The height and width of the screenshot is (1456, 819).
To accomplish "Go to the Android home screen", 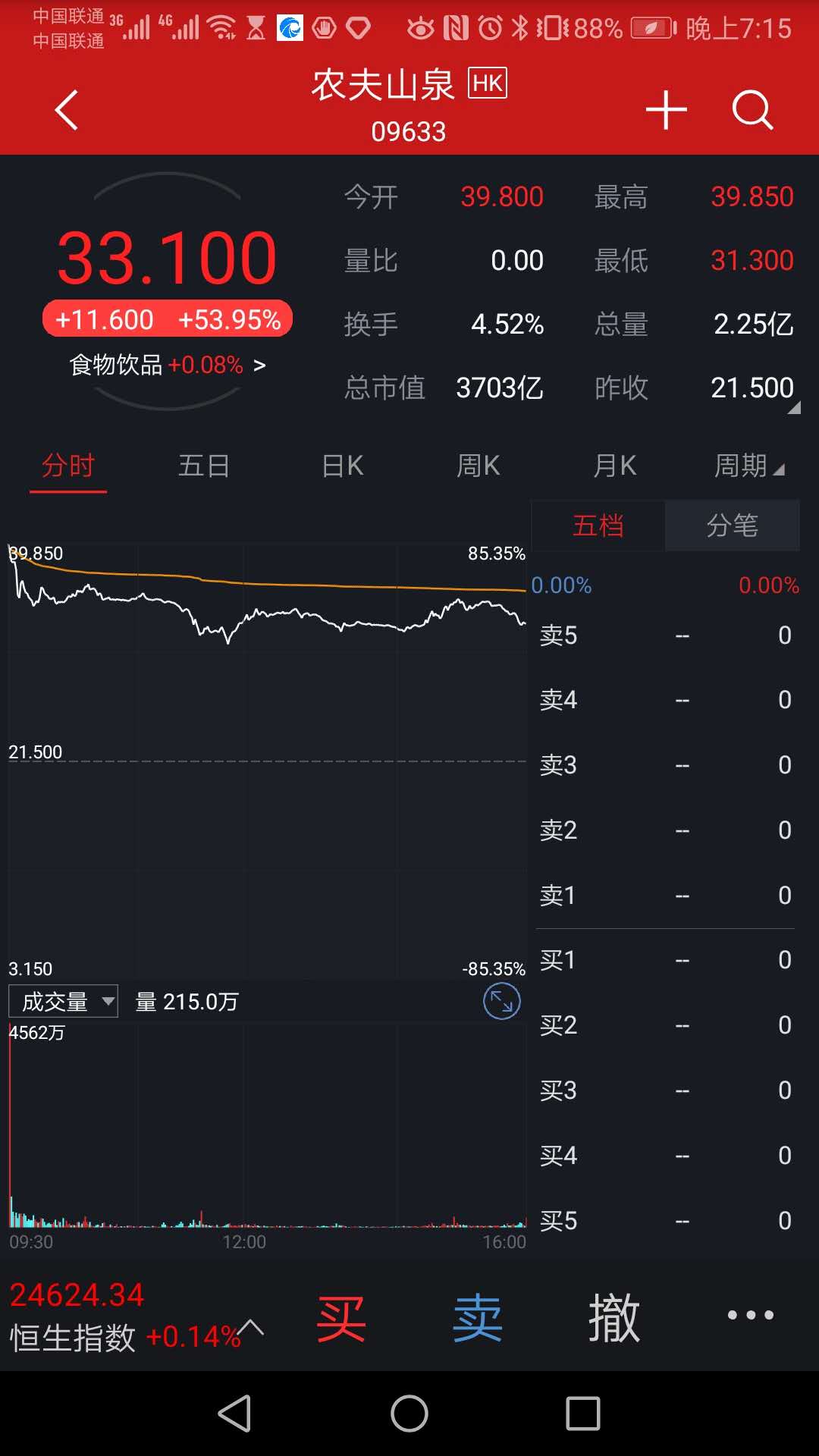I will pos(409,1414).
